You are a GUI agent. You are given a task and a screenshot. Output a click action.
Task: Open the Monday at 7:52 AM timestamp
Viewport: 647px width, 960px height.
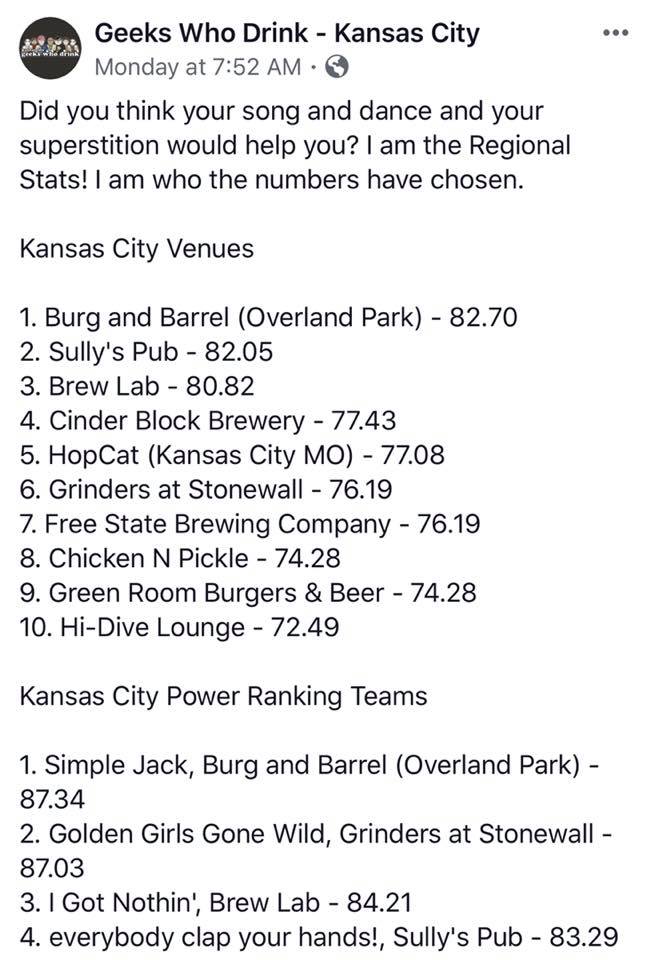[196, 67]
